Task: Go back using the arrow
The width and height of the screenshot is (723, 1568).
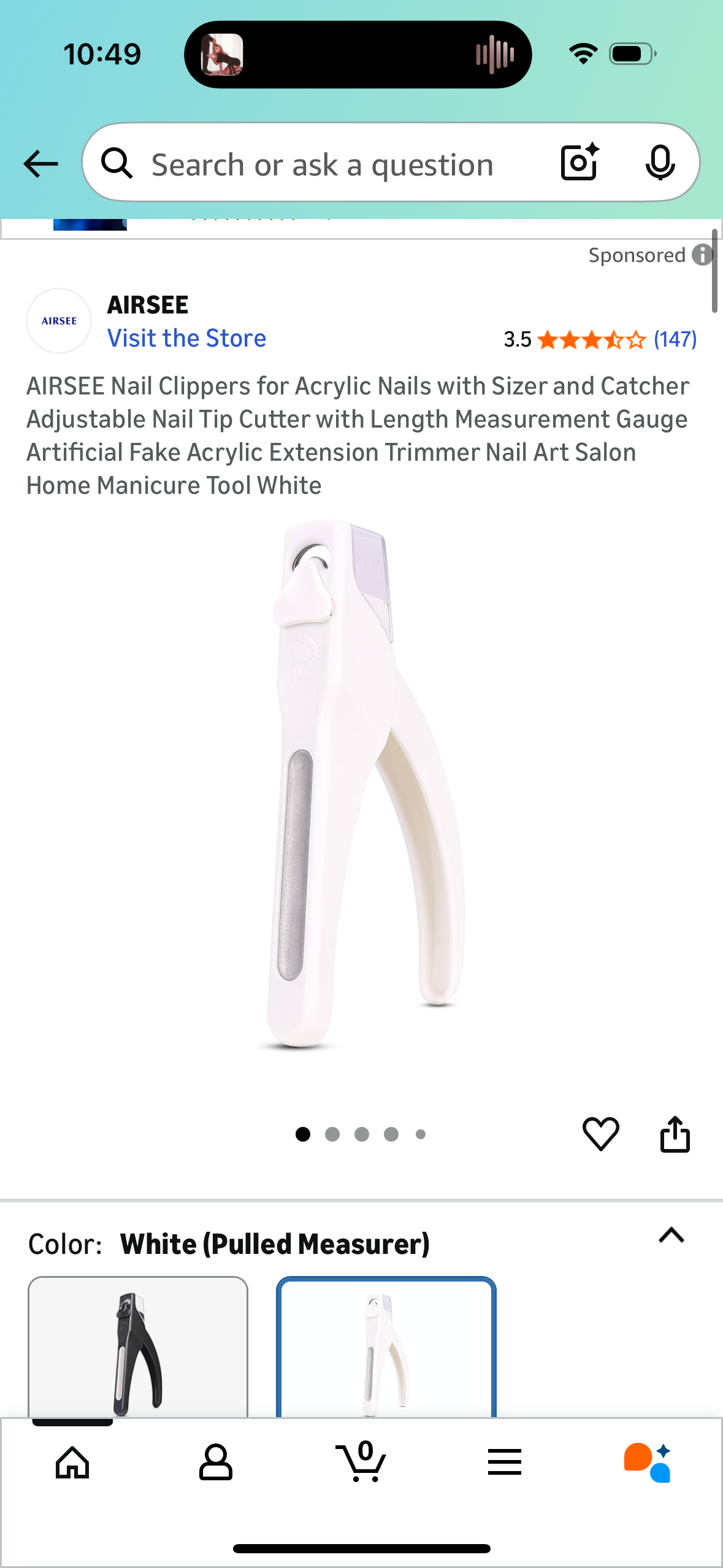Action: (40, 164)
